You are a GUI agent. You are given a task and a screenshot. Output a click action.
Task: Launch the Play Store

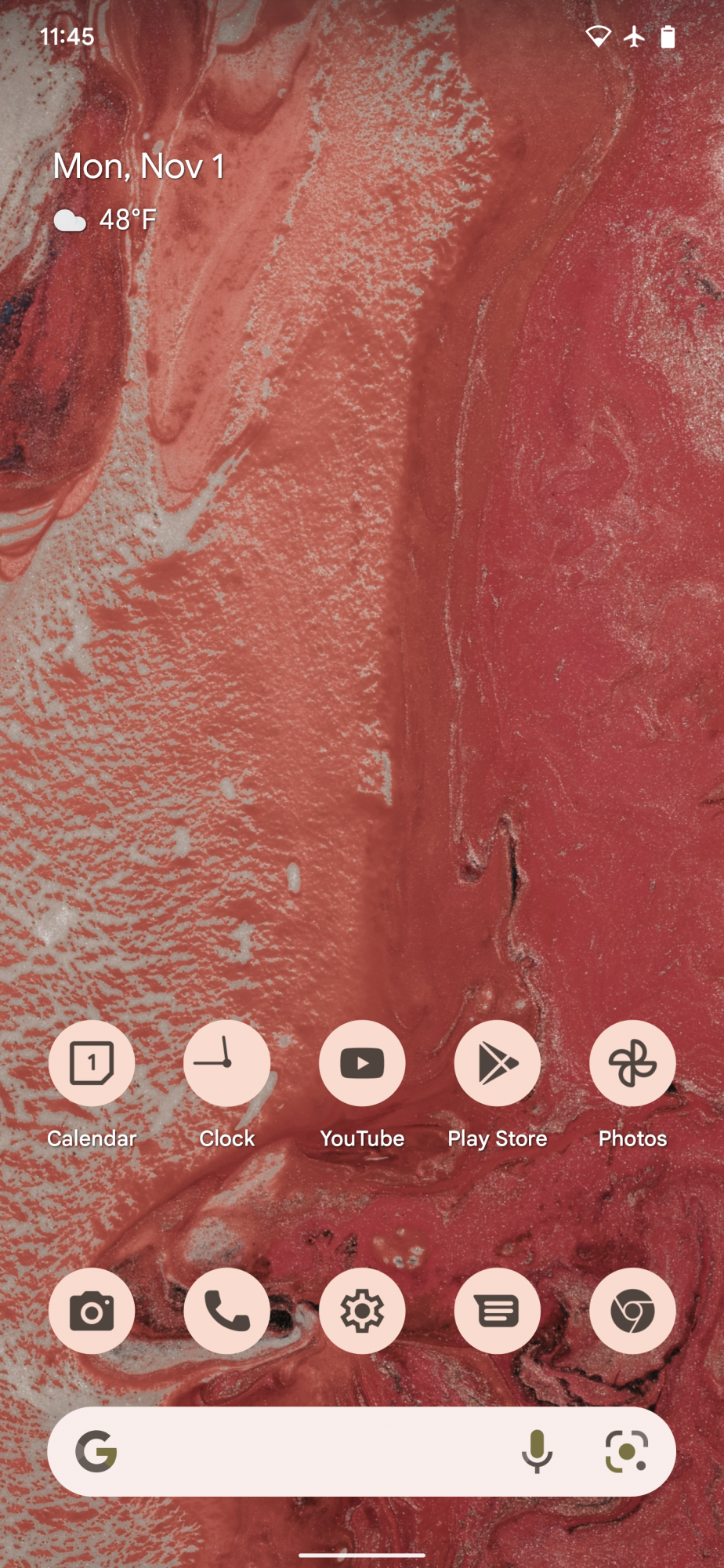click(x=498, y=1063)
